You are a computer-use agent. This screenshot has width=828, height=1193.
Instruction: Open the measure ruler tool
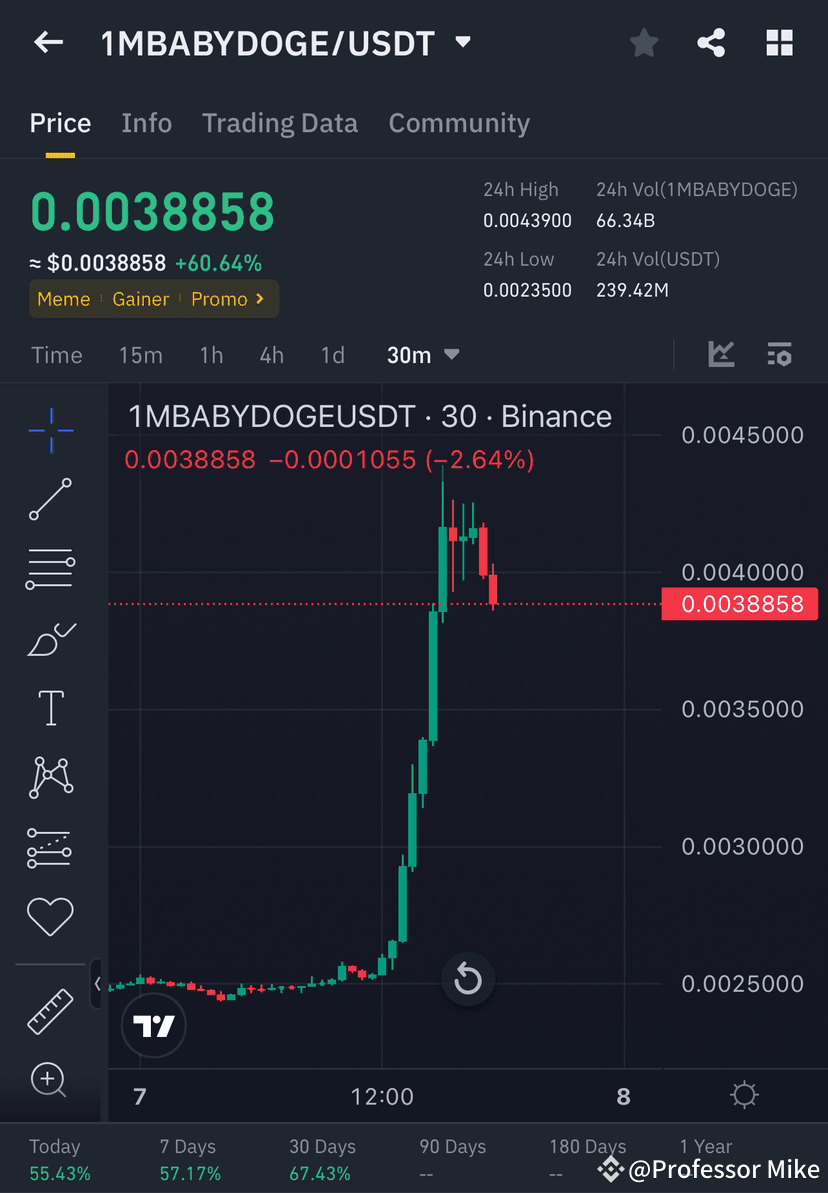coord(50,1011)
